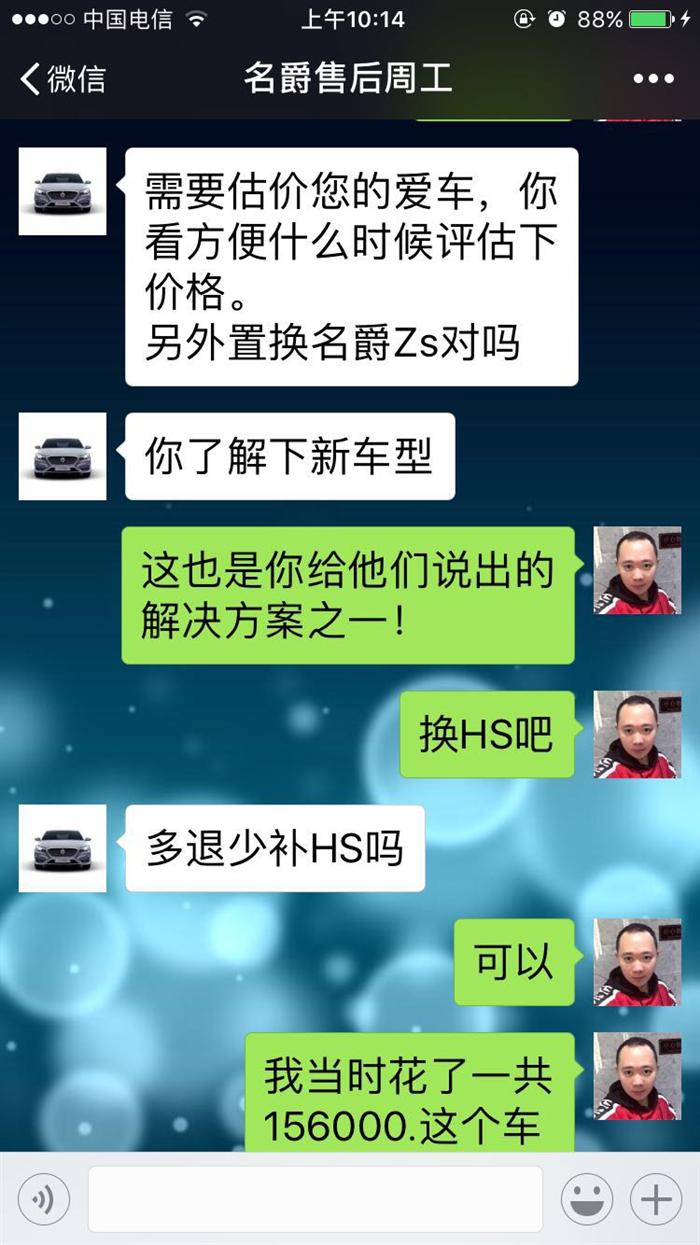Open the chat details overflow menu

[x=653, y=79]
